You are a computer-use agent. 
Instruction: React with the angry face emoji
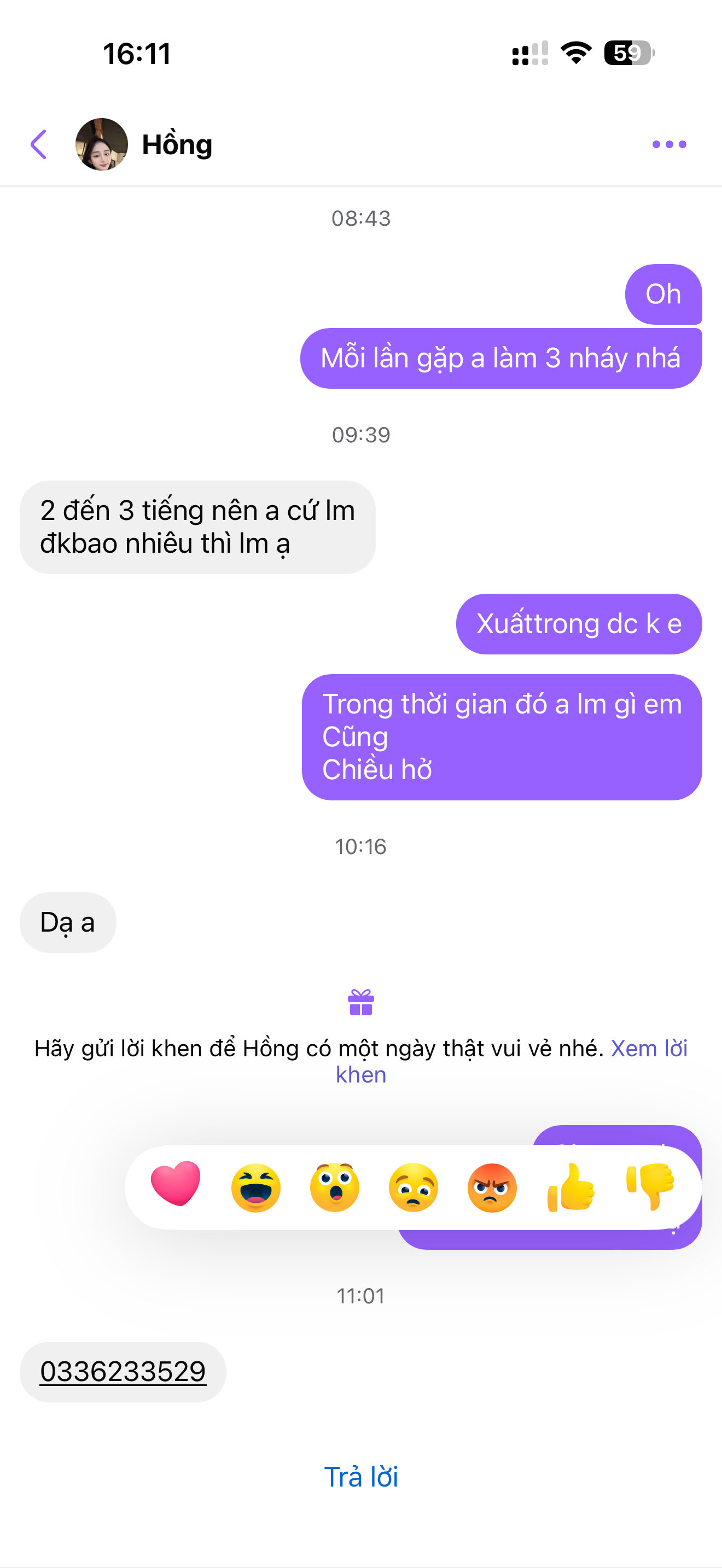click(492, 1187)
